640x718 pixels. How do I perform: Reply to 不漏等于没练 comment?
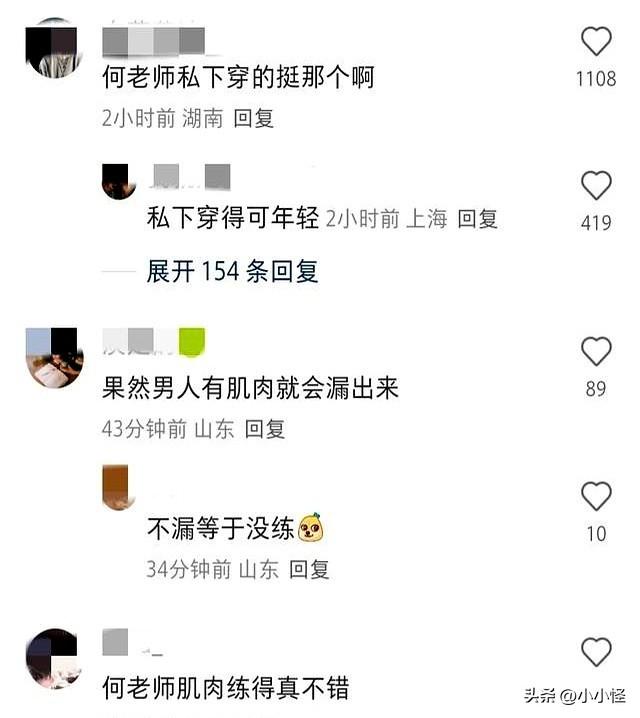[x=309, y=569]
